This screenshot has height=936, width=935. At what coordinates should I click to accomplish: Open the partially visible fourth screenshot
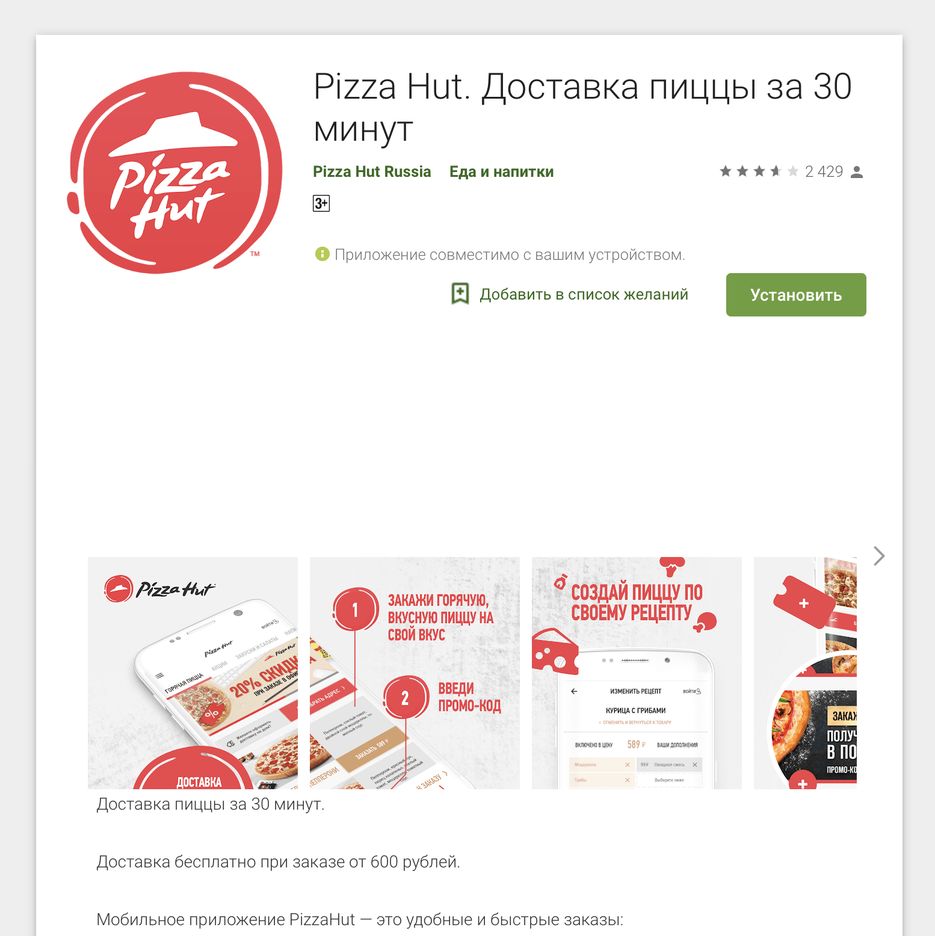[805, 673]
